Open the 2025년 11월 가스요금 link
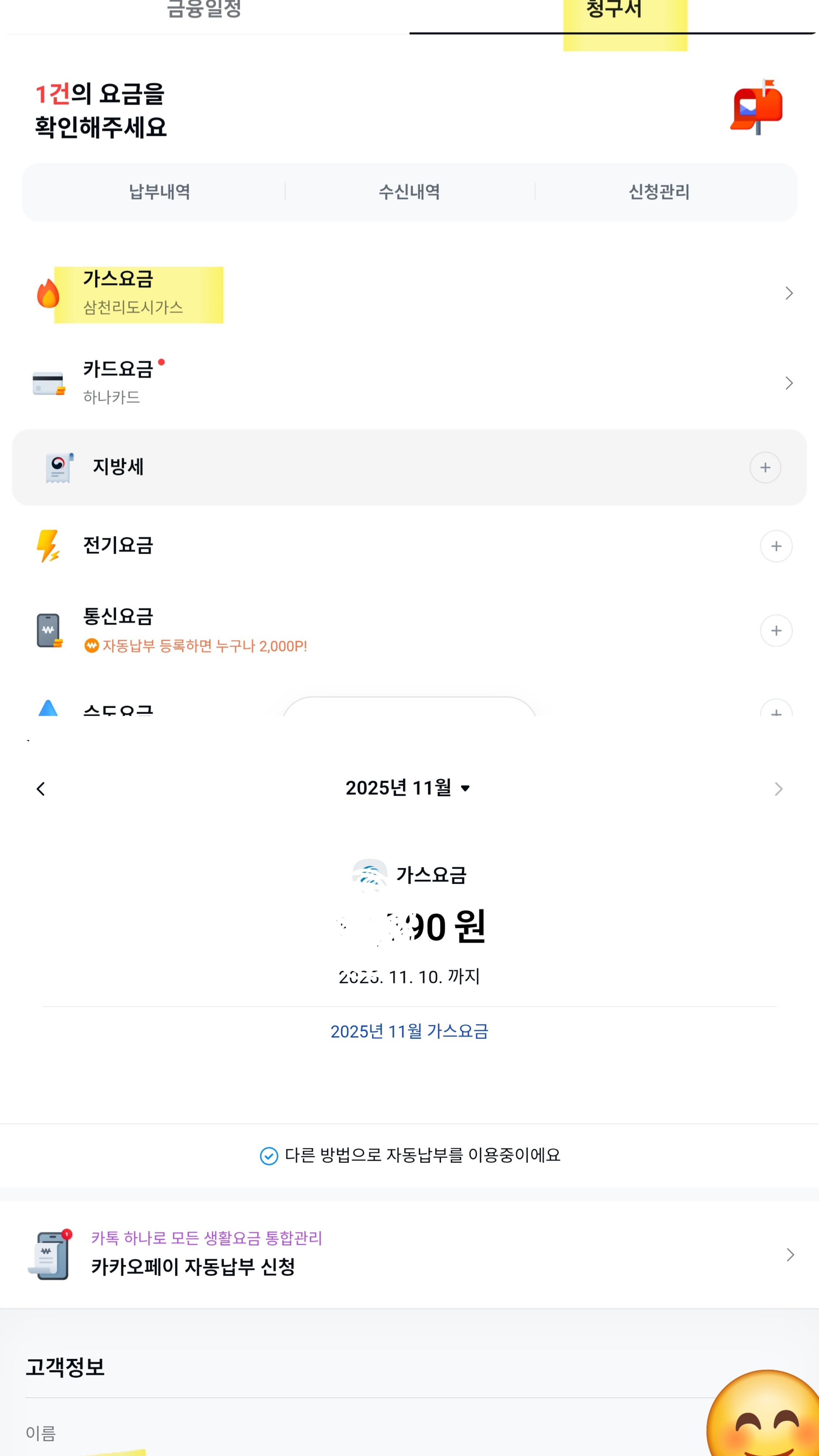Screen dimensions: 819x1456 pos(409,1030)
